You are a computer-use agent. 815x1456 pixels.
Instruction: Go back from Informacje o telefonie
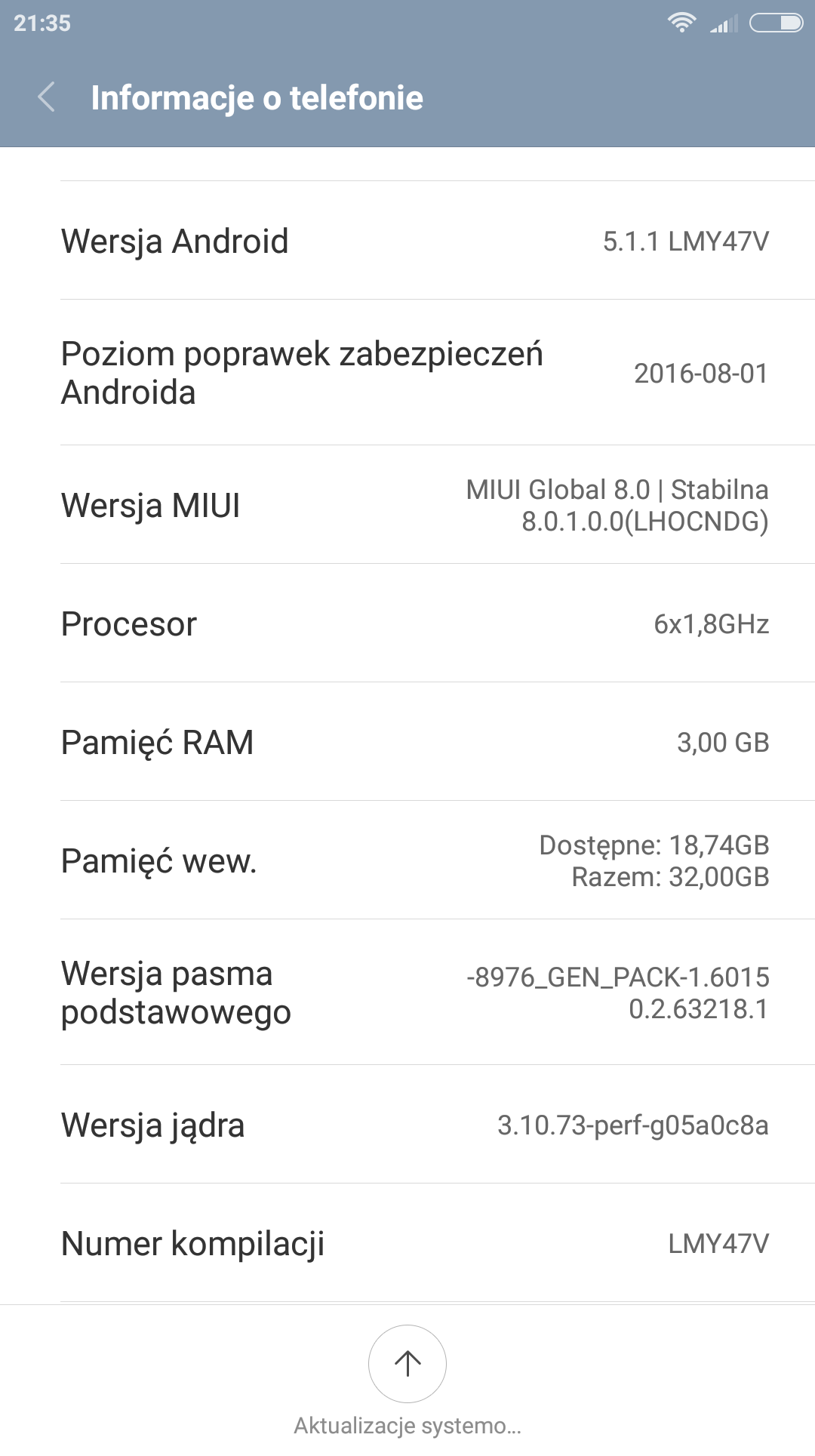(47, 97)
